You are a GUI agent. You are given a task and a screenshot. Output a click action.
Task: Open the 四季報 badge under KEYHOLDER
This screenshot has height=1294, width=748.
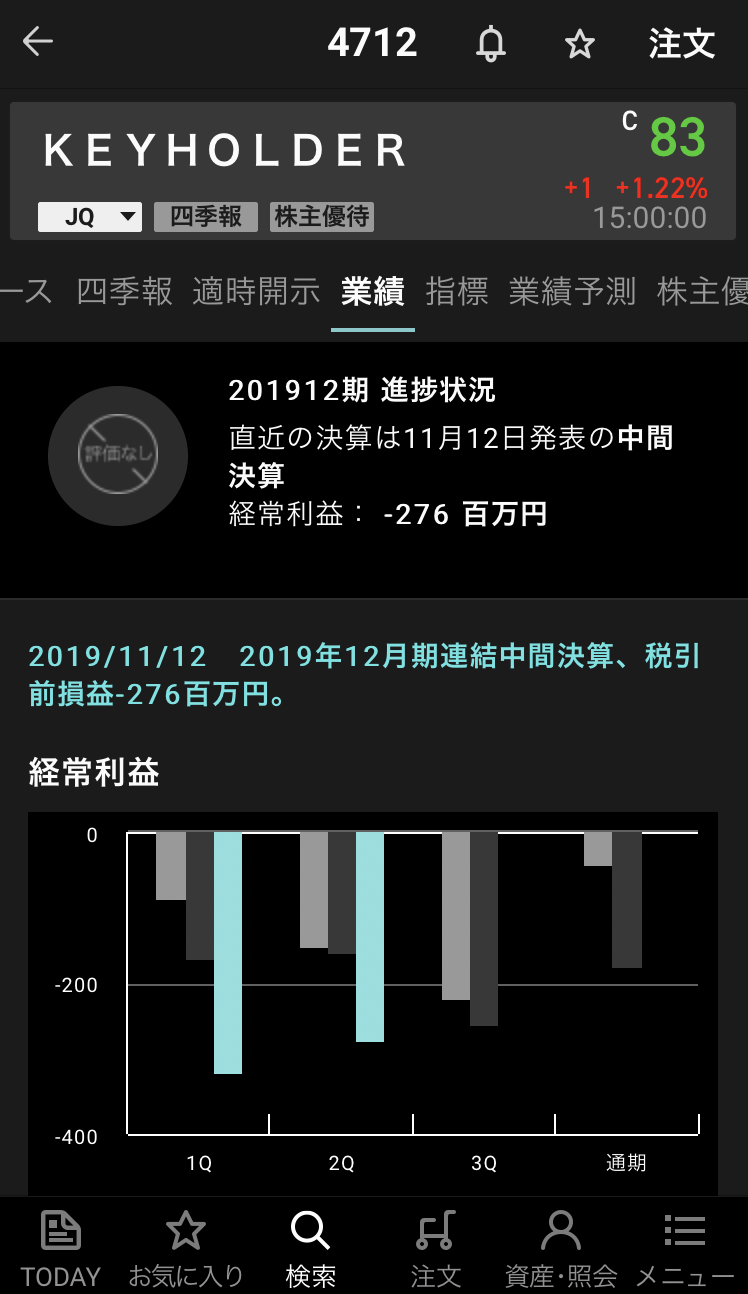click(206, 217)
